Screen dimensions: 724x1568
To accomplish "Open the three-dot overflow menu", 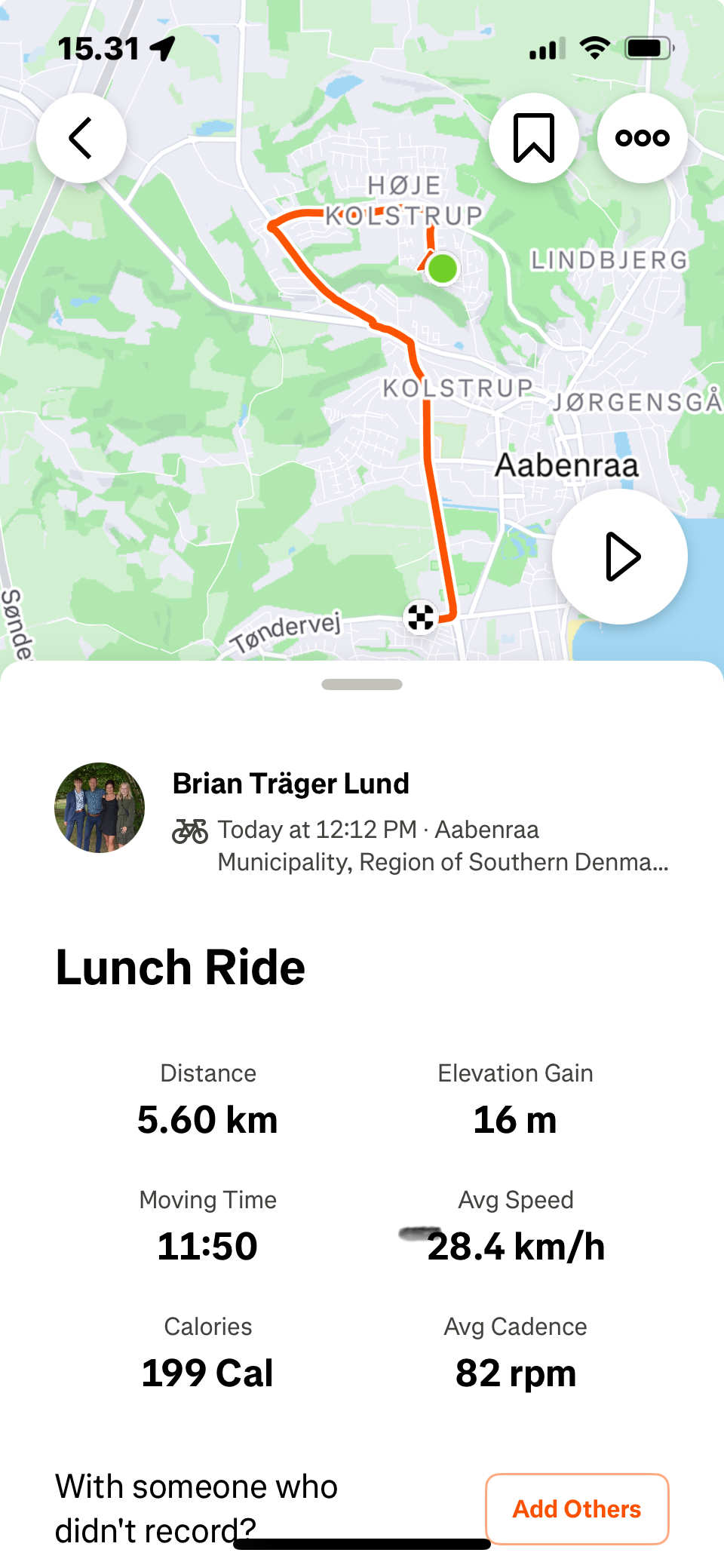I will (x=642, y=138).
